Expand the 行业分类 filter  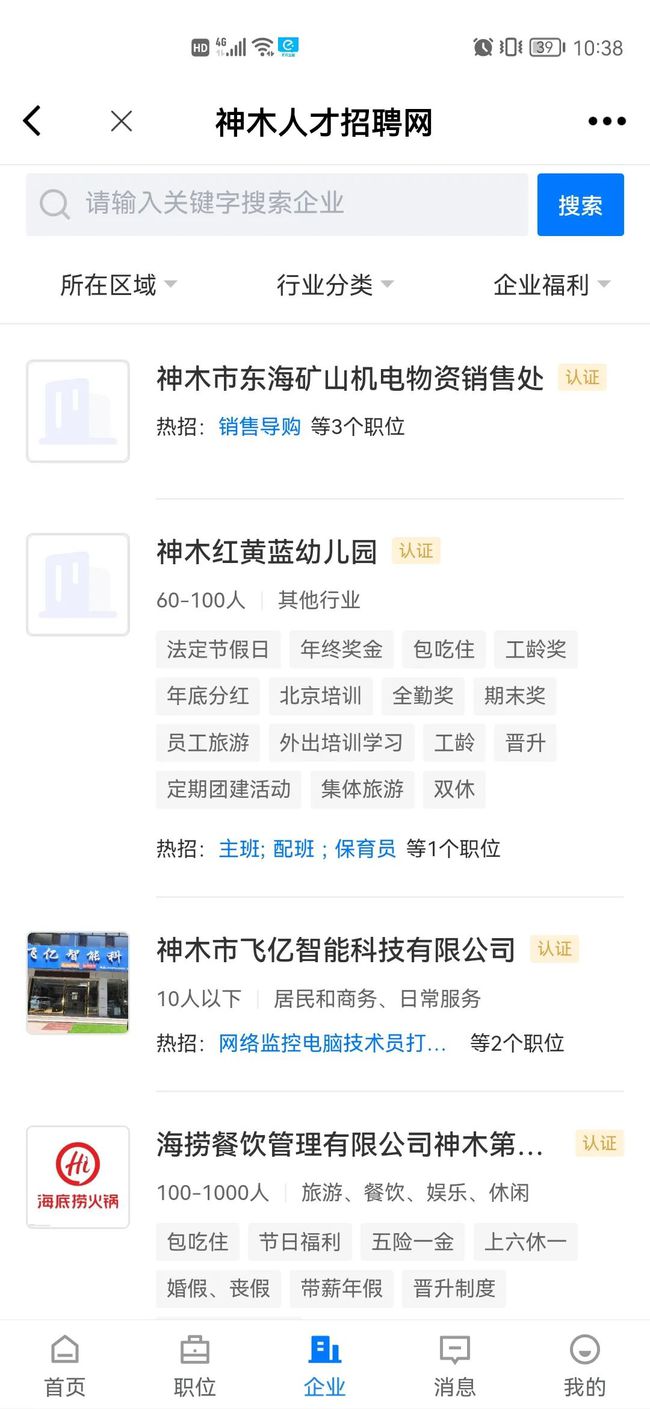tap(335, 285)
